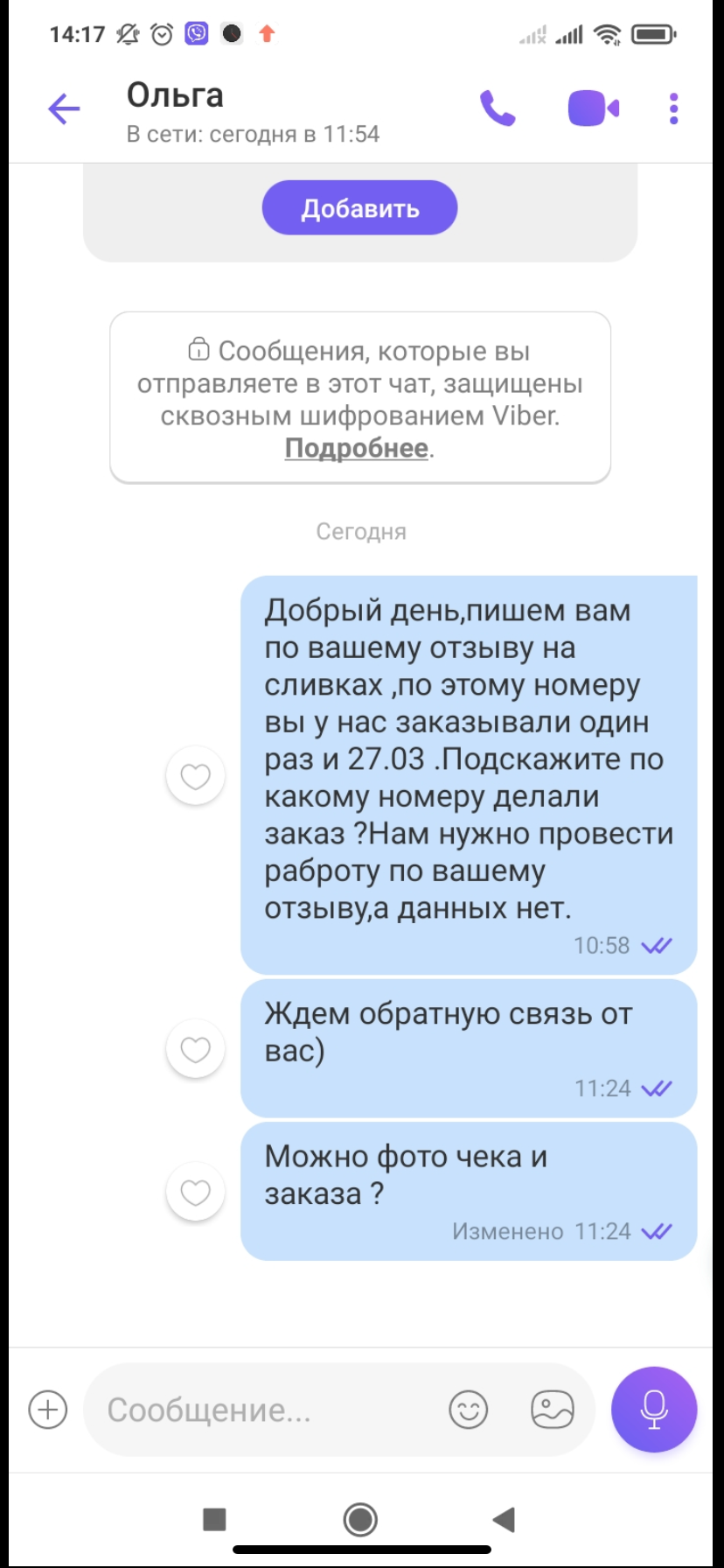Like the message Можно фото чека и заказа

[196, 1192]
